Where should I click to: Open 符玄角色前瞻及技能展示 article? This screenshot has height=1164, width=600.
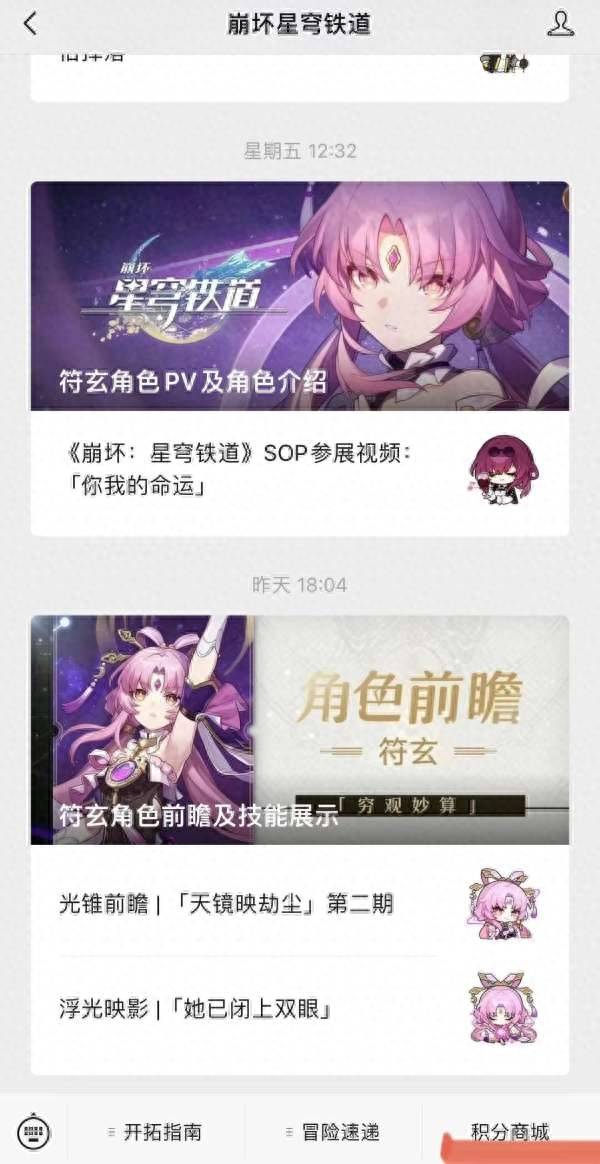click(299, 730)
